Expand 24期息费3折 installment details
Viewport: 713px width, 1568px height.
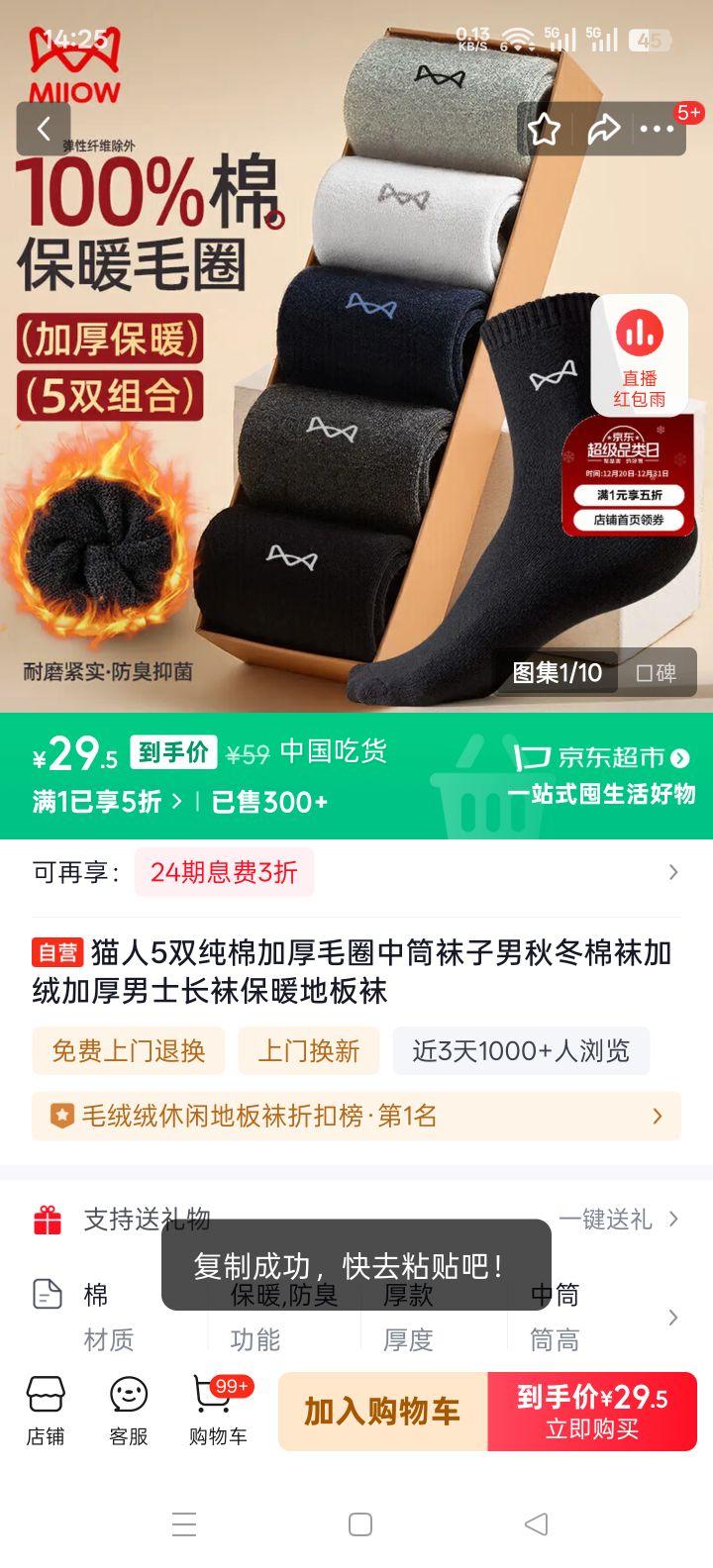coord(224,872)
